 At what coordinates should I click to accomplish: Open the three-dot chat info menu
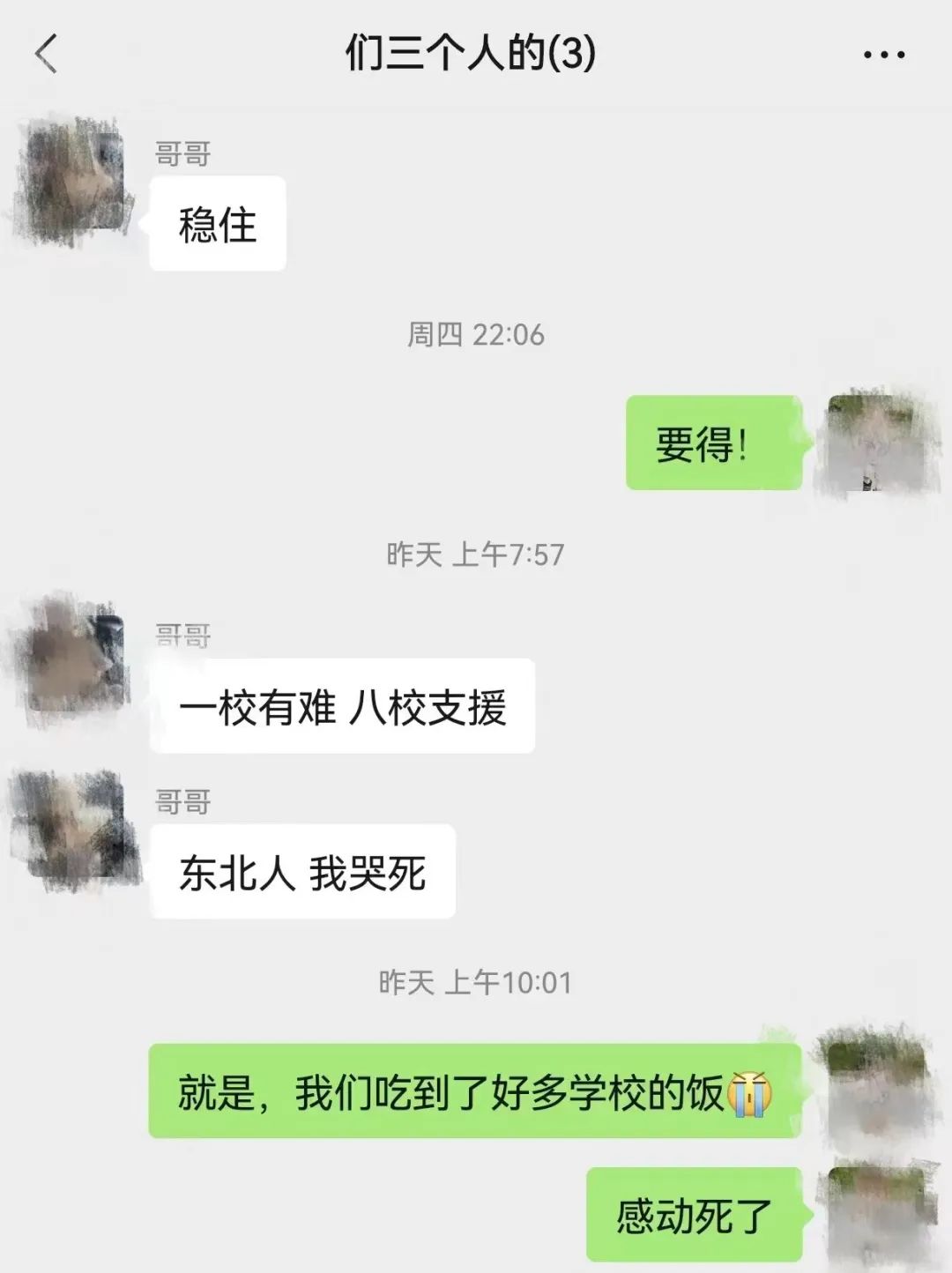(883, 55)
